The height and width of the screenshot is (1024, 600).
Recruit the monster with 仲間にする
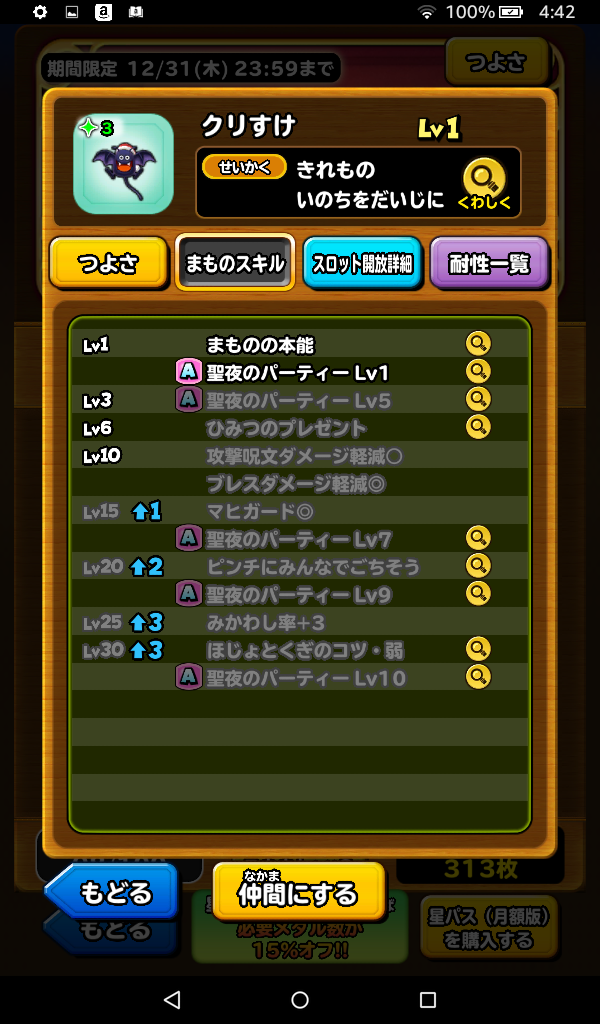pyautogui.click(x=298, y=891)
